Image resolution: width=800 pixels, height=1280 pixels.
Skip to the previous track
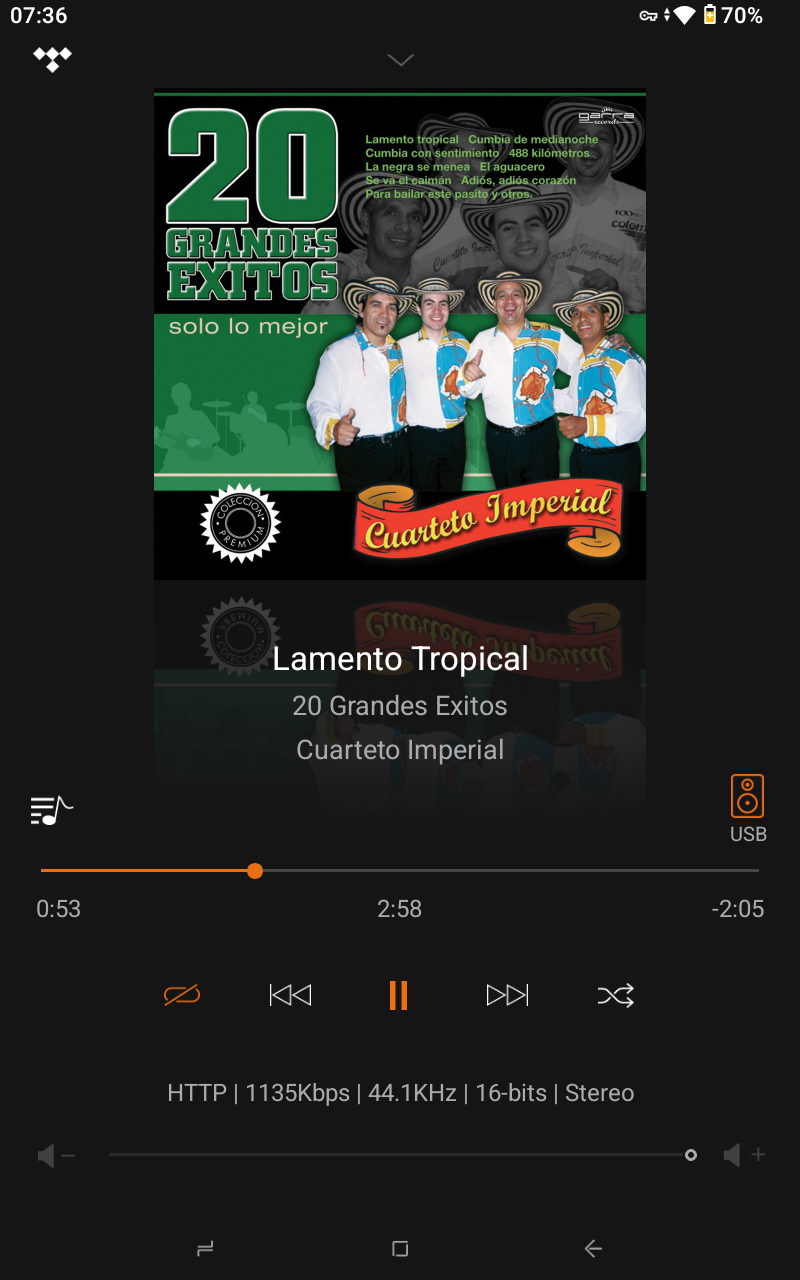(x=290, y=995)
